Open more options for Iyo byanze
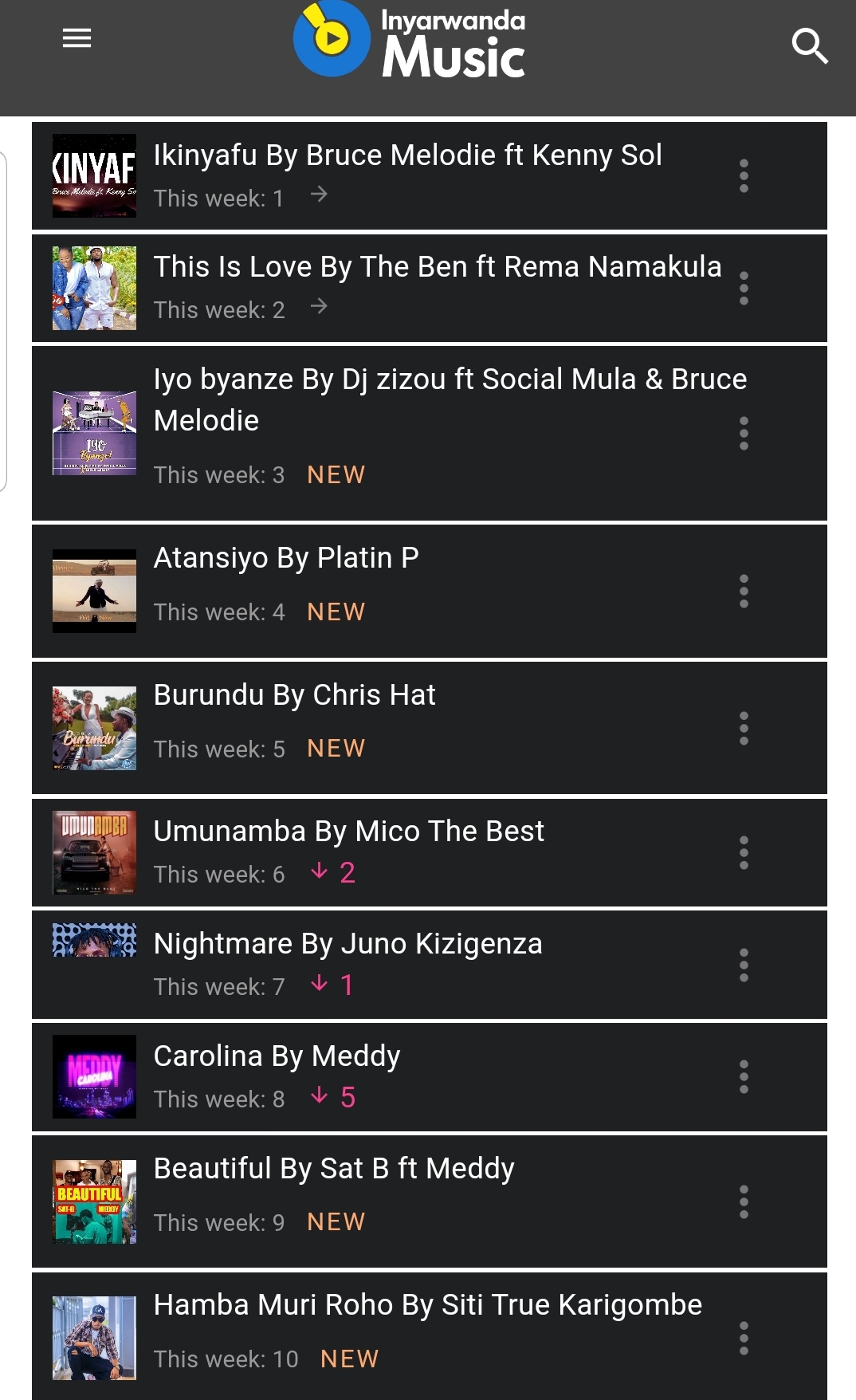Viewport: 856px width, 1400px height. coord(743,433)
